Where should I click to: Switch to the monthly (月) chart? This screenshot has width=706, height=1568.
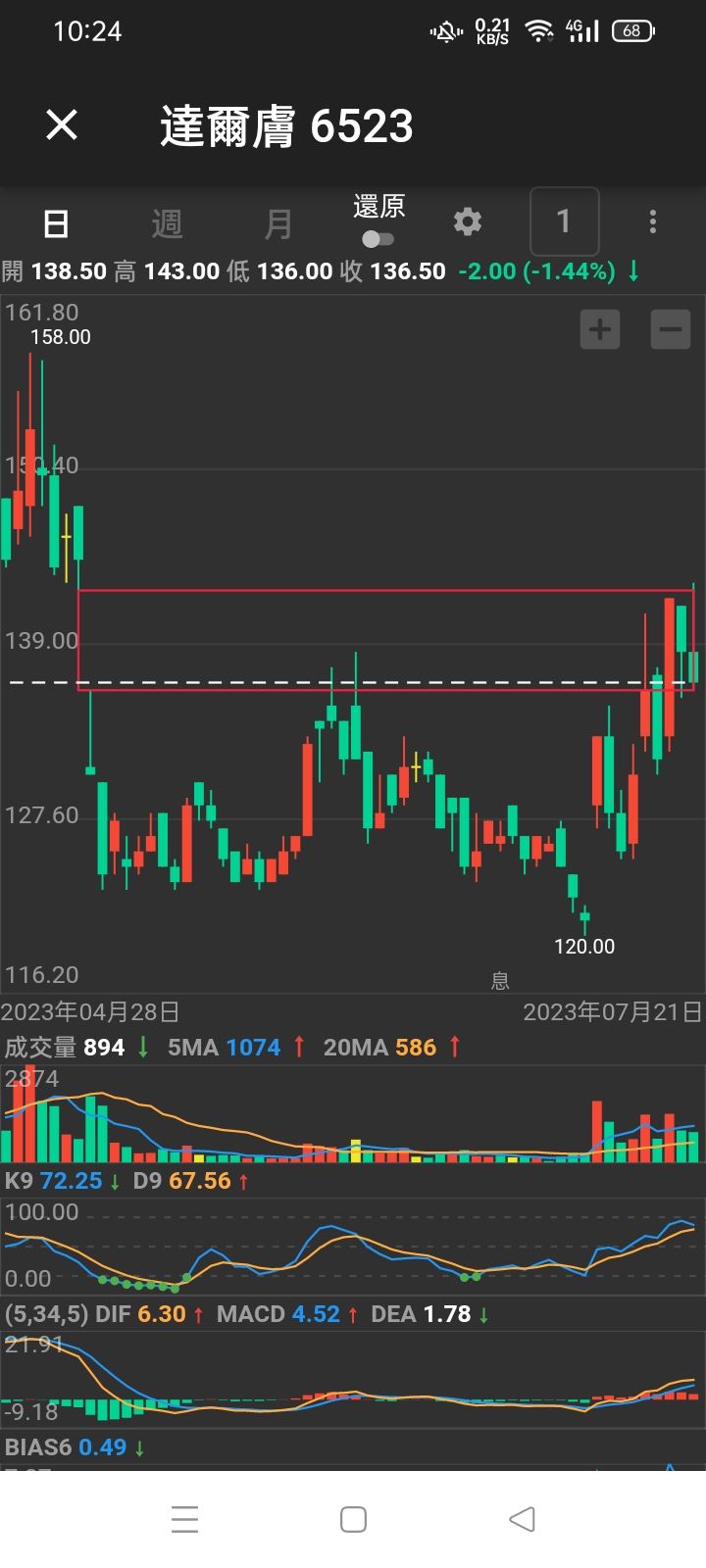[278, 224]
